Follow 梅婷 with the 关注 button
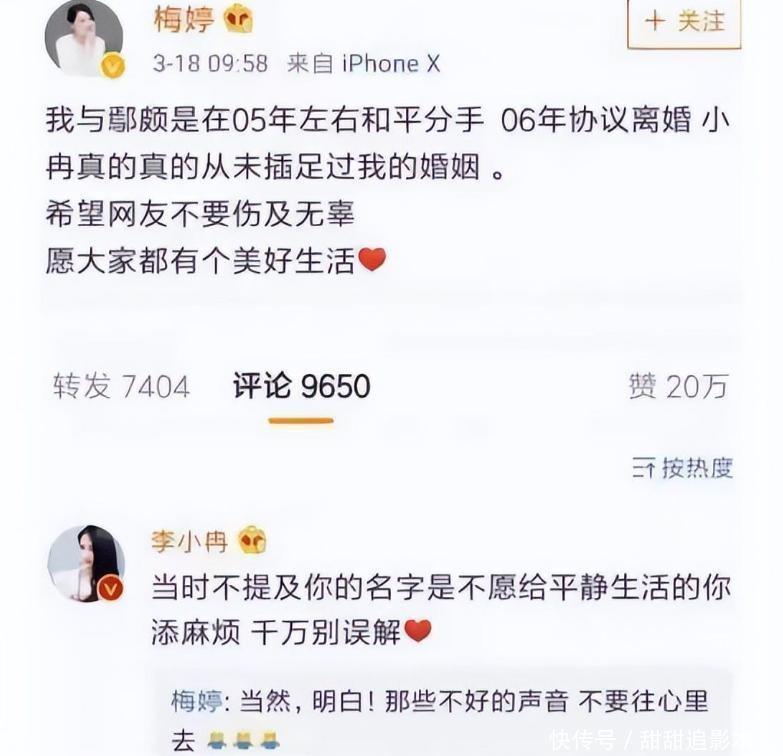The height and width of the screenshot is (756, 783). point(685,23)
